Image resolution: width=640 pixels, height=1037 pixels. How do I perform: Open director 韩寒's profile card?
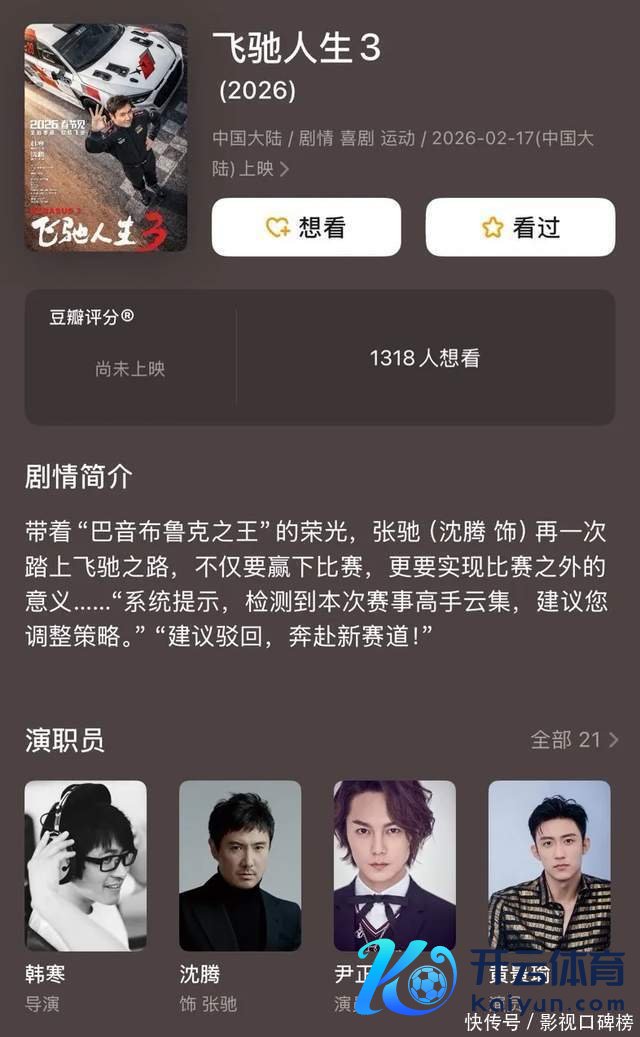coord(85,865)
